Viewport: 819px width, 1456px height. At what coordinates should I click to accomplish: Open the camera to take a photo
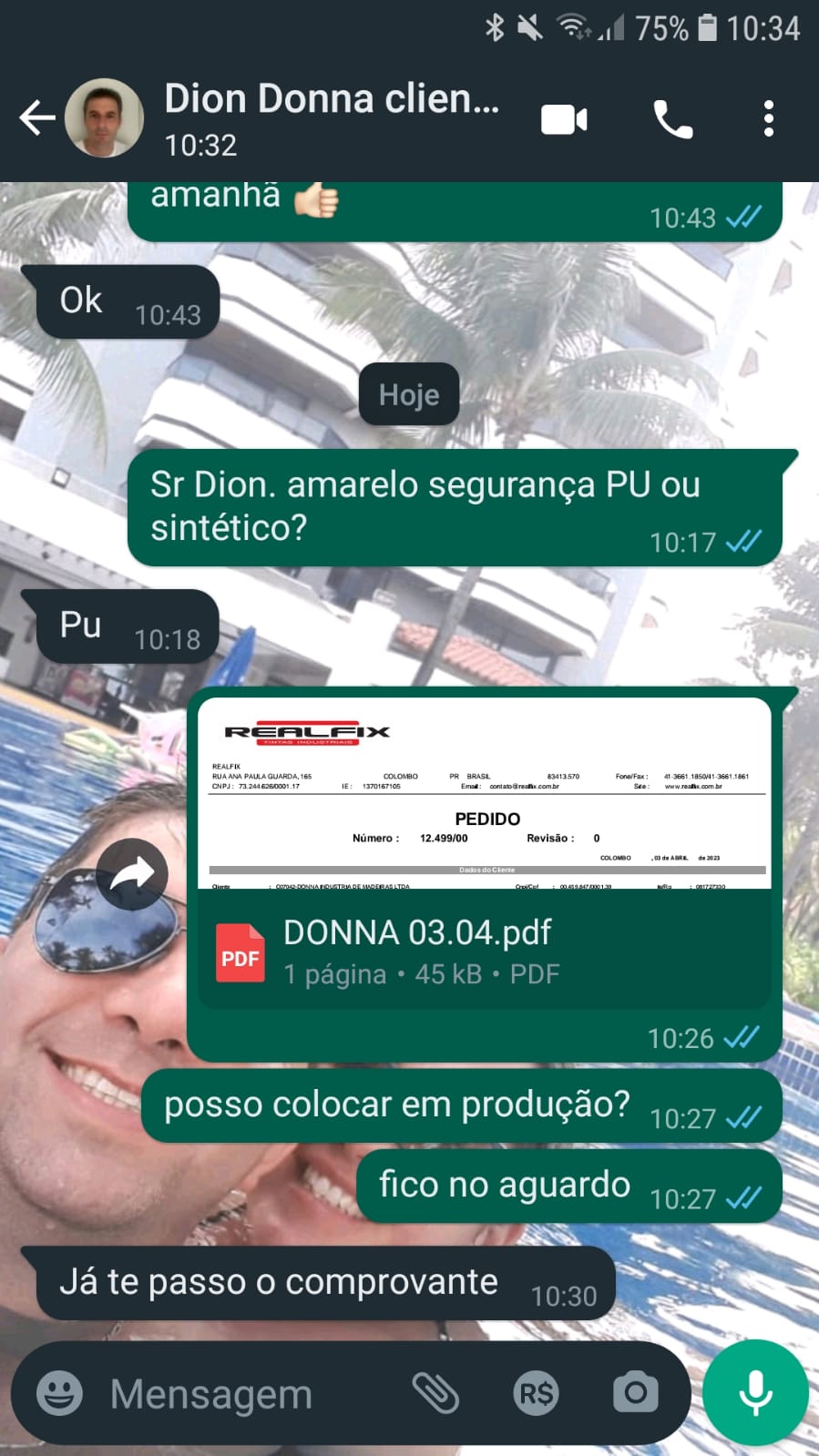[x=635, y=1393]
